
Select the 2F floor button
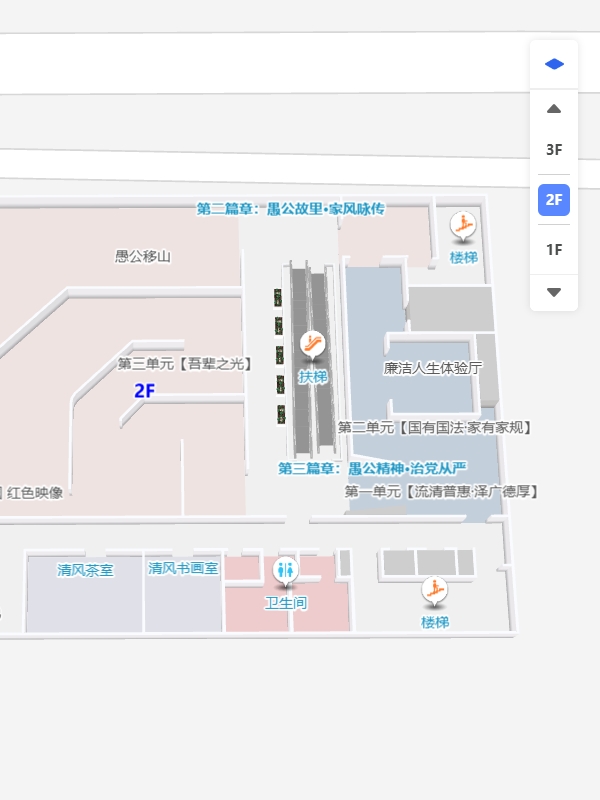tap(554, 200)
